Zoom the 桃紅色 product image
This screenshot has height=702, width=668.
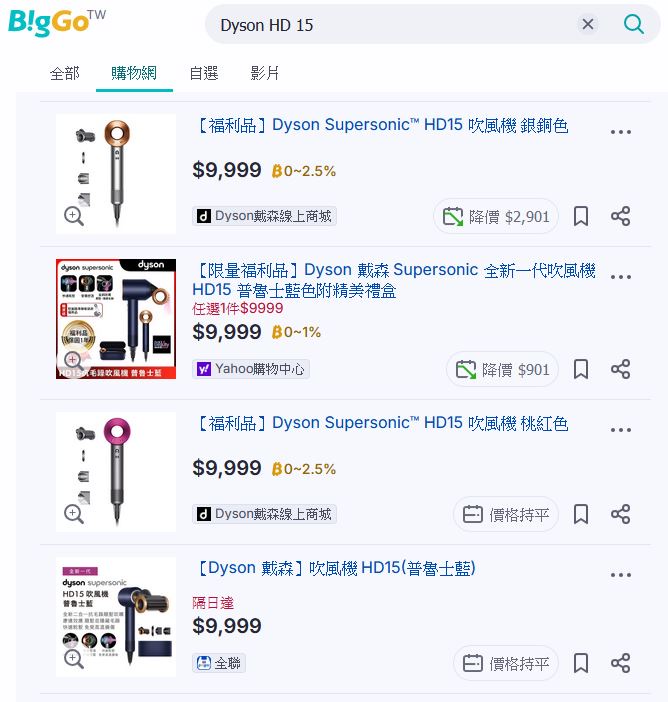click(x=74, y=514)
